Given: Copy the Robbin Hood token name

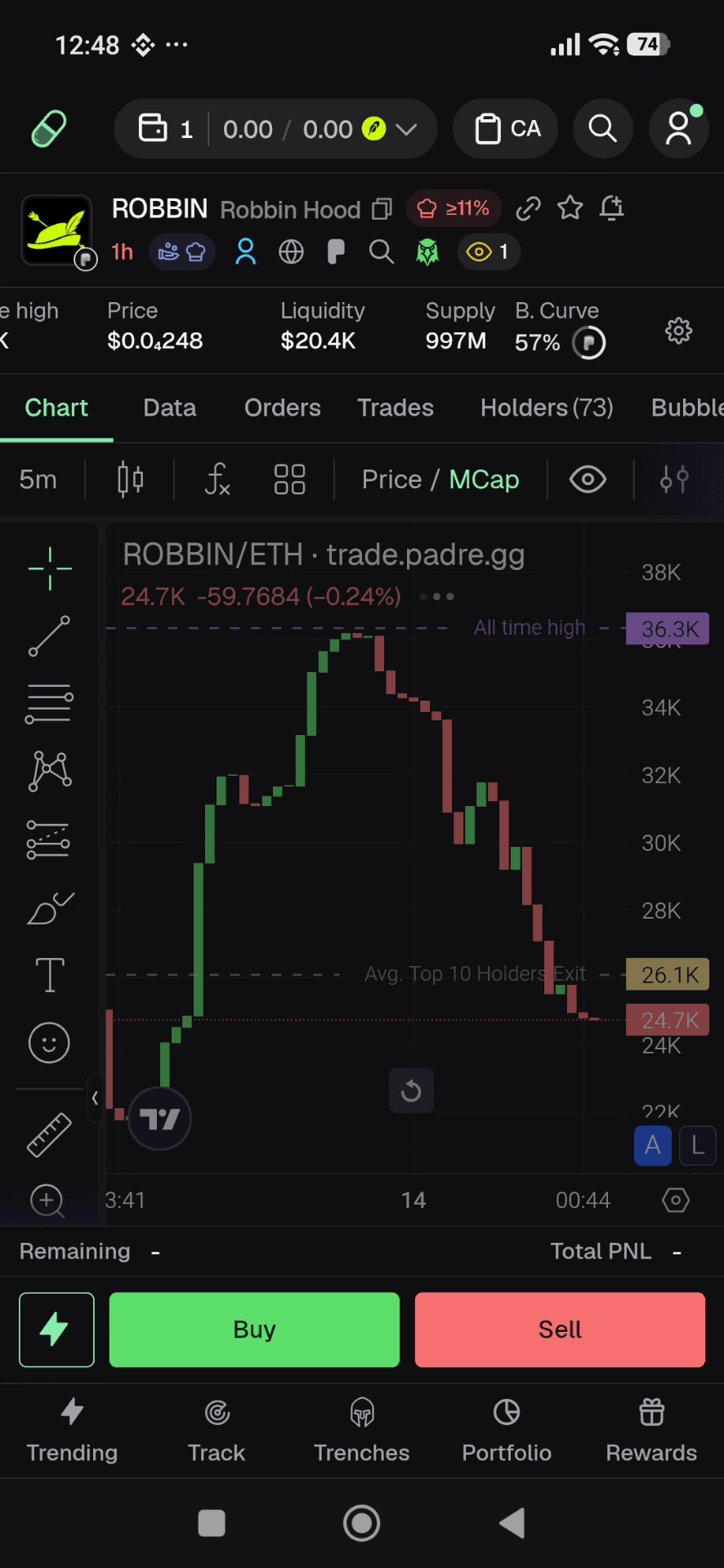Looking at the screenshot, I should point(382,209).
